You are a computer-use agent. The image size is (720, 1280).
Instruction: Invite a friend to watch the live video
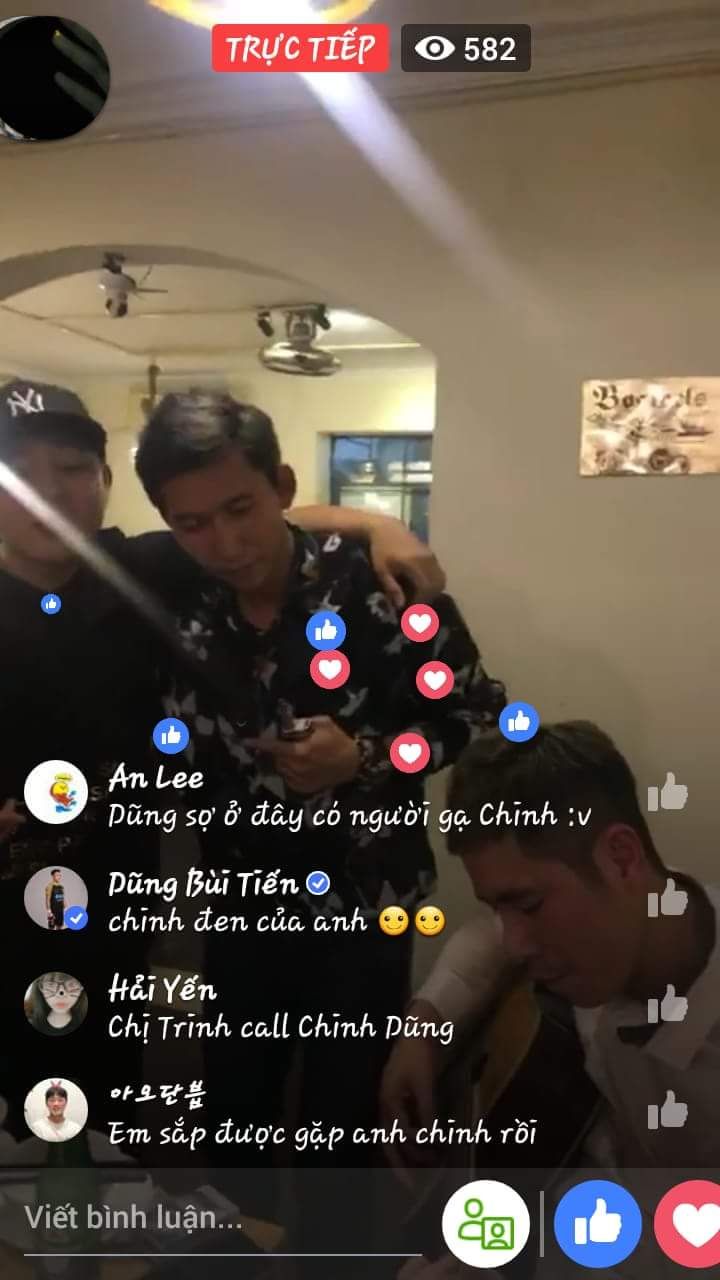[x=486, y=1224]
